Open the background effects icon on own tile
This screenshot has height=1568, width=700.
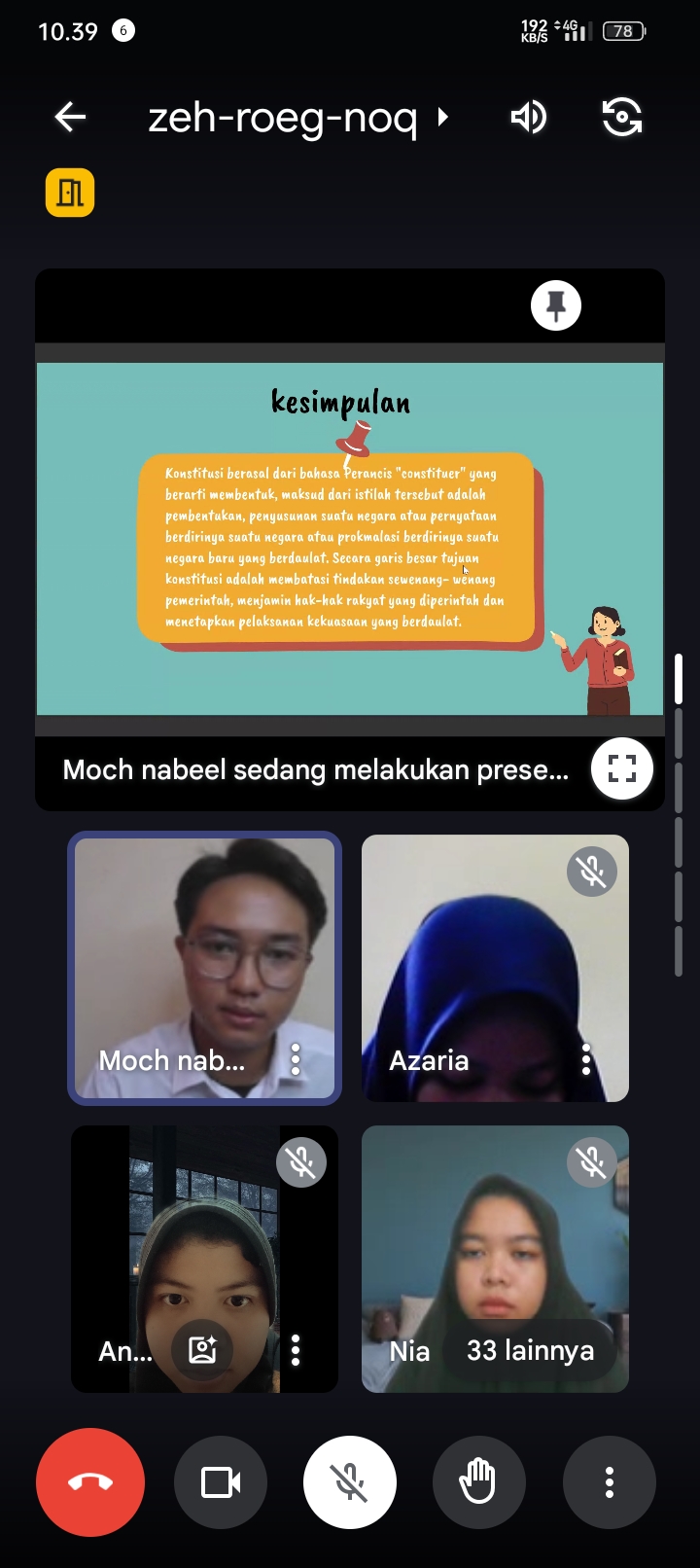202,1350
